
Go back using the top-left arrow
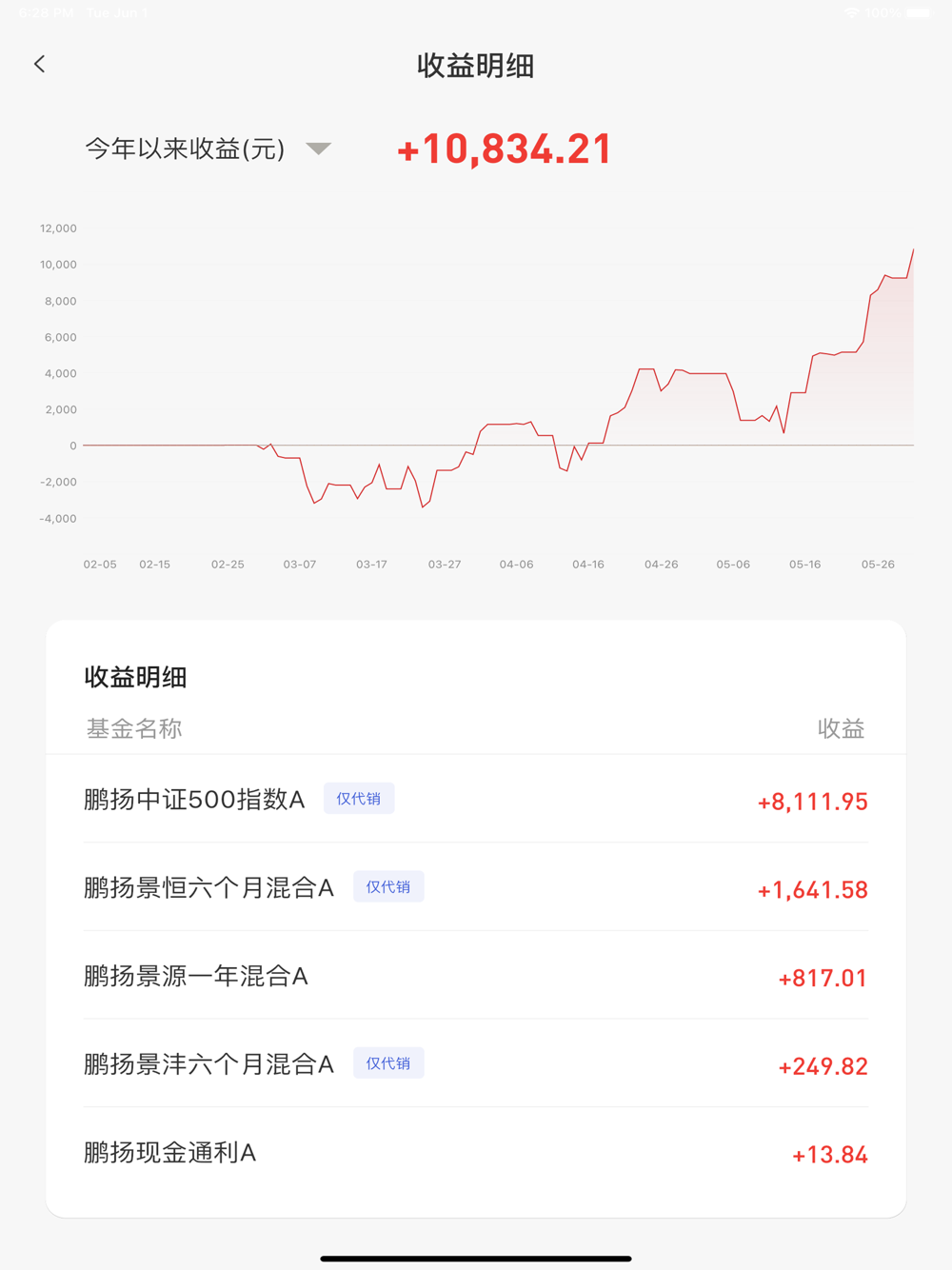click(x=39, y=64)
